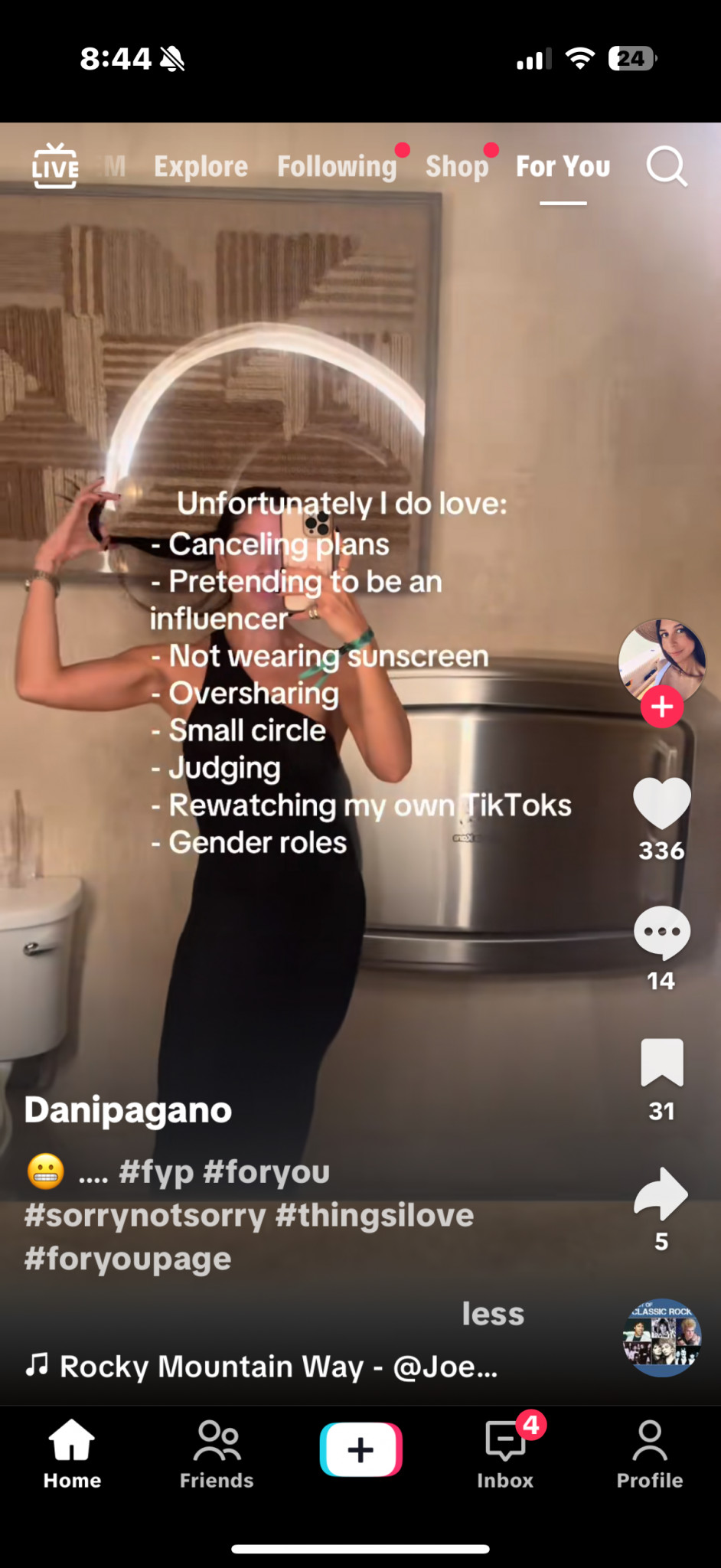Collapse the caption with less
The image size is (721, 1568).
tap(493, 1314)
